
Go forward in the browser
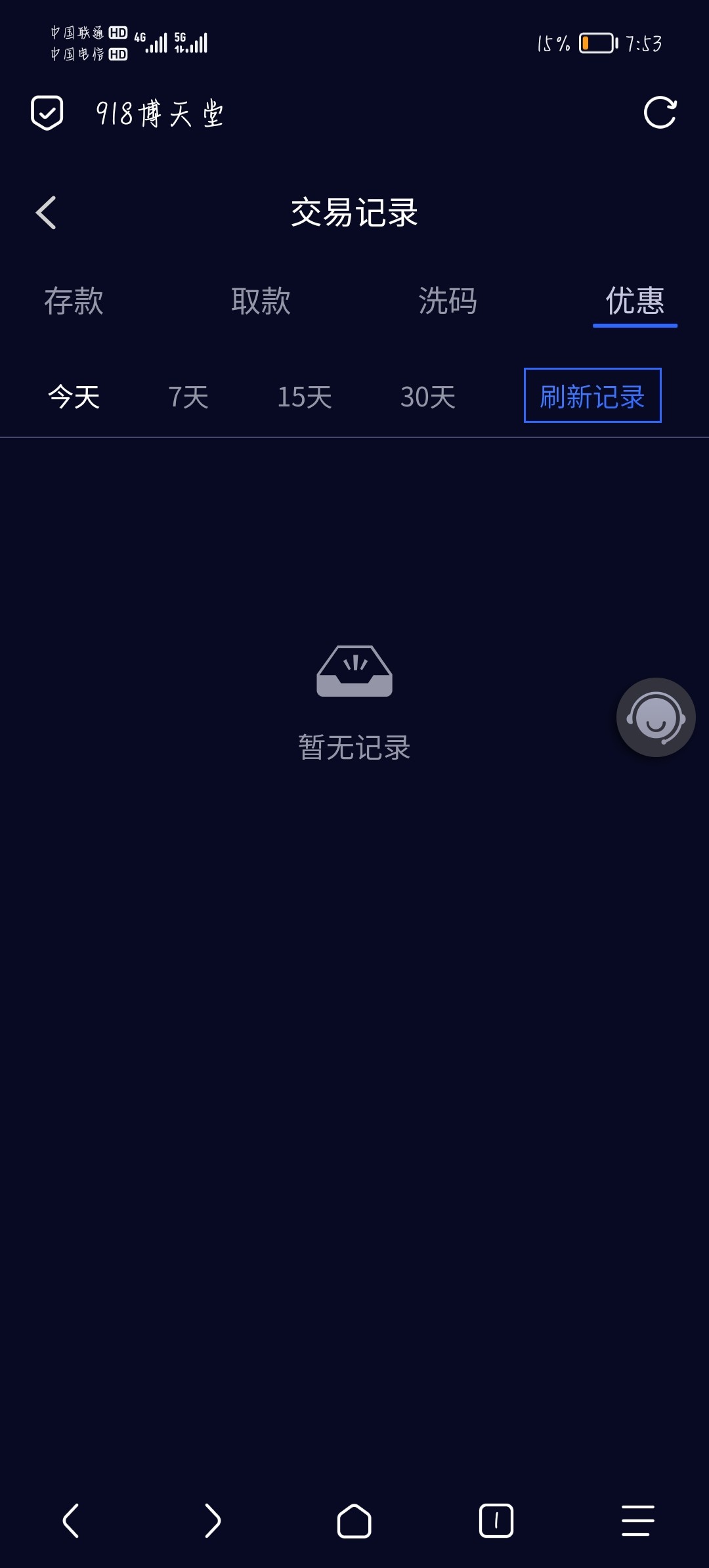[213, 1521]
